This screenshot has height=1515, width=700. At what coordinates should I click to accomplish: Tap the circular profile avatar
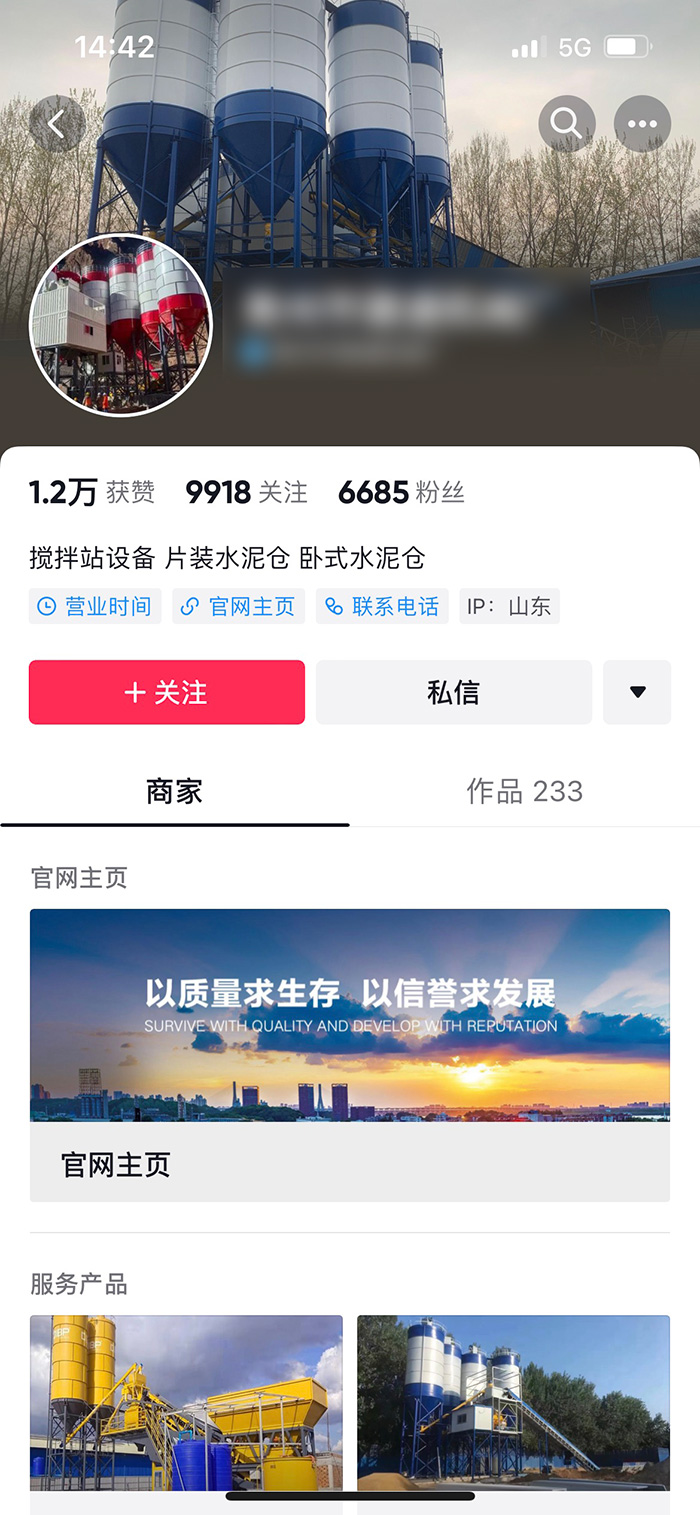[x=121, y=325]
